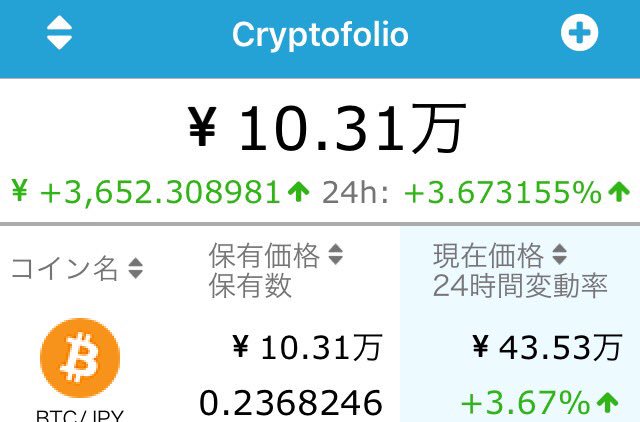Screen dimensions: 640x422
Task: Add a new coin with the plus icon
Action: click(580, 34)
